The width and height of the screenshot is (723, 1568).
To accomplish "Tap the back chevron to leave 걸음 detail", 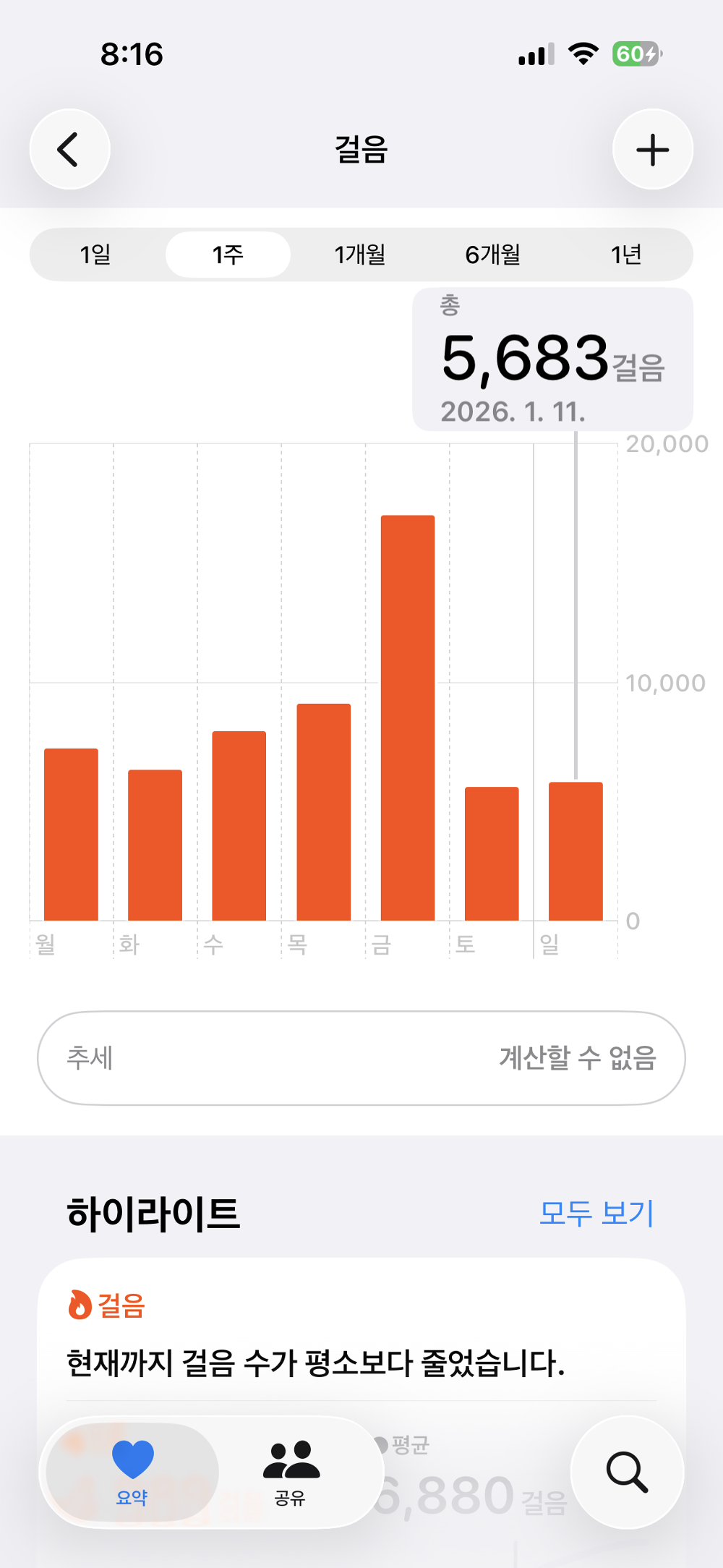I will [x=69, y=149].
